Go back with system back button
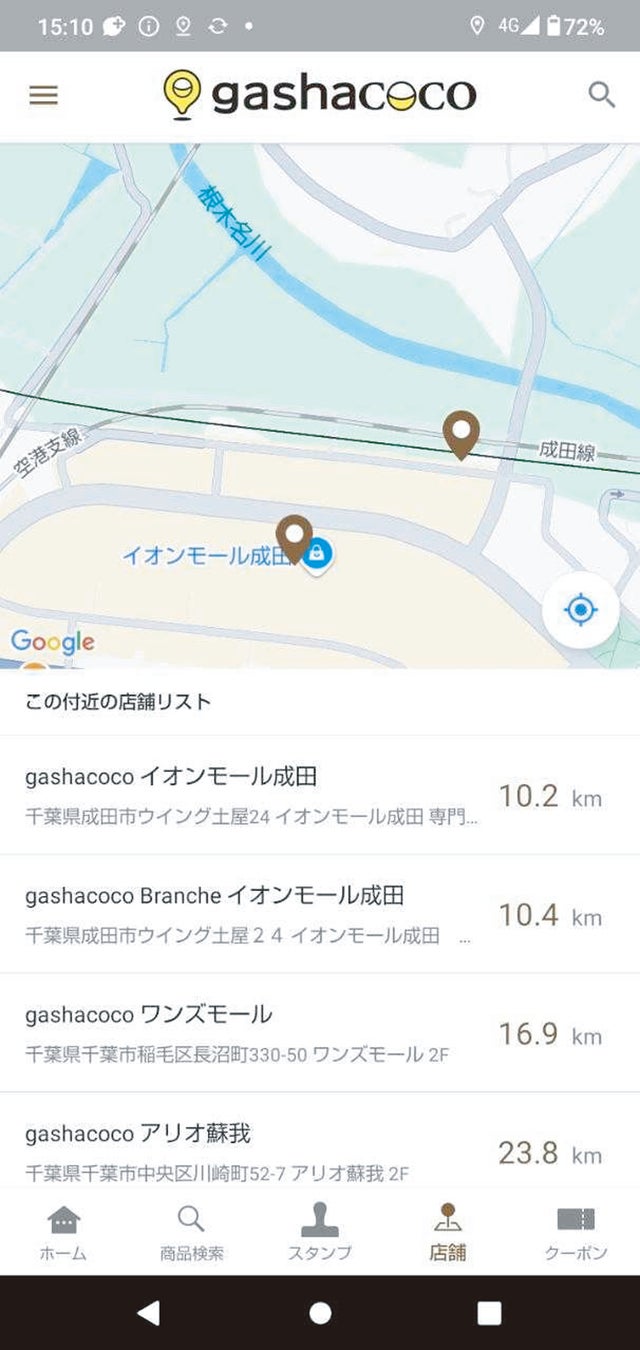The image size is (640, 1350). pyautogui.click(x=149, y=1312)
